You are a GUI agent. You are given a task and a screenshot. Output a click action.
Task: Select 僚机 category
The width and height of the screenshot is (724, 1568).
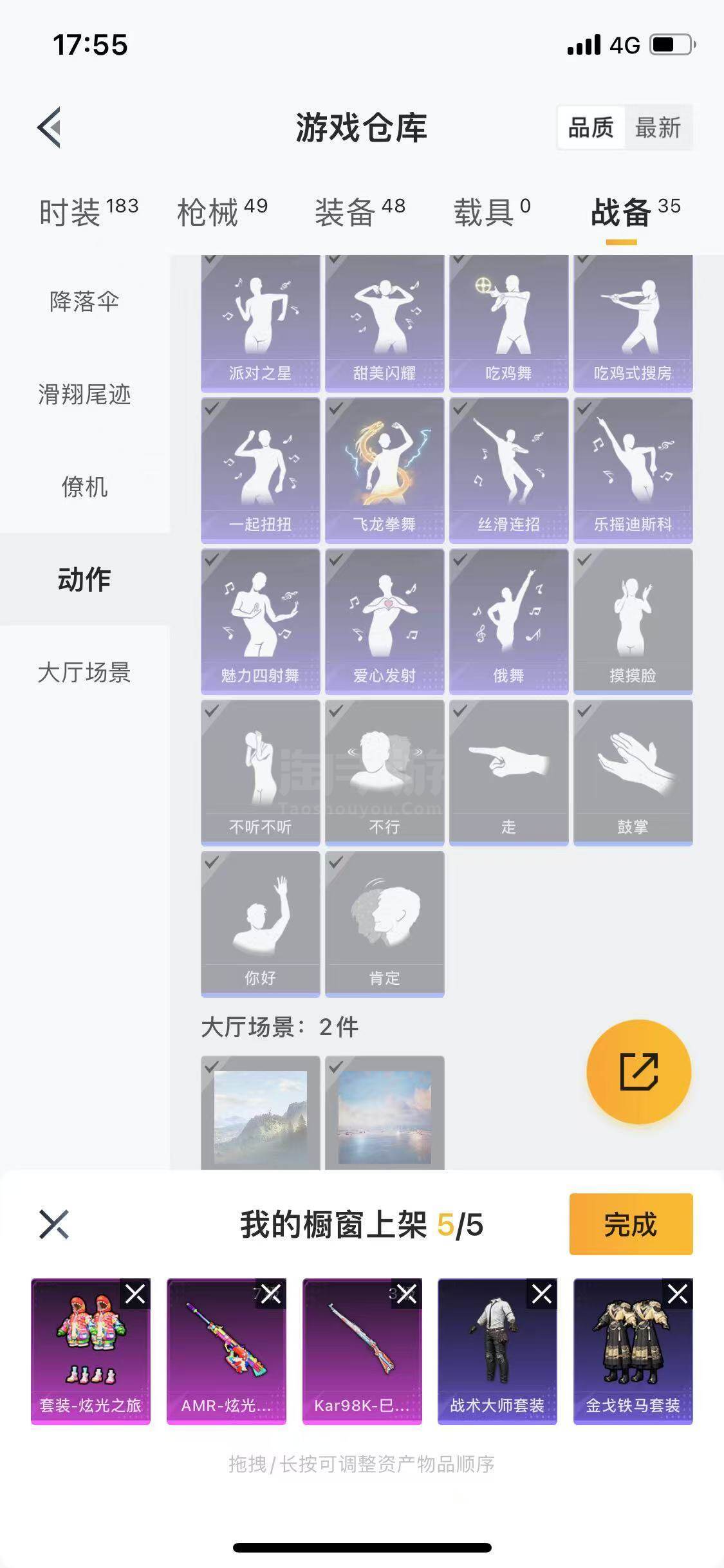(84, 487)
